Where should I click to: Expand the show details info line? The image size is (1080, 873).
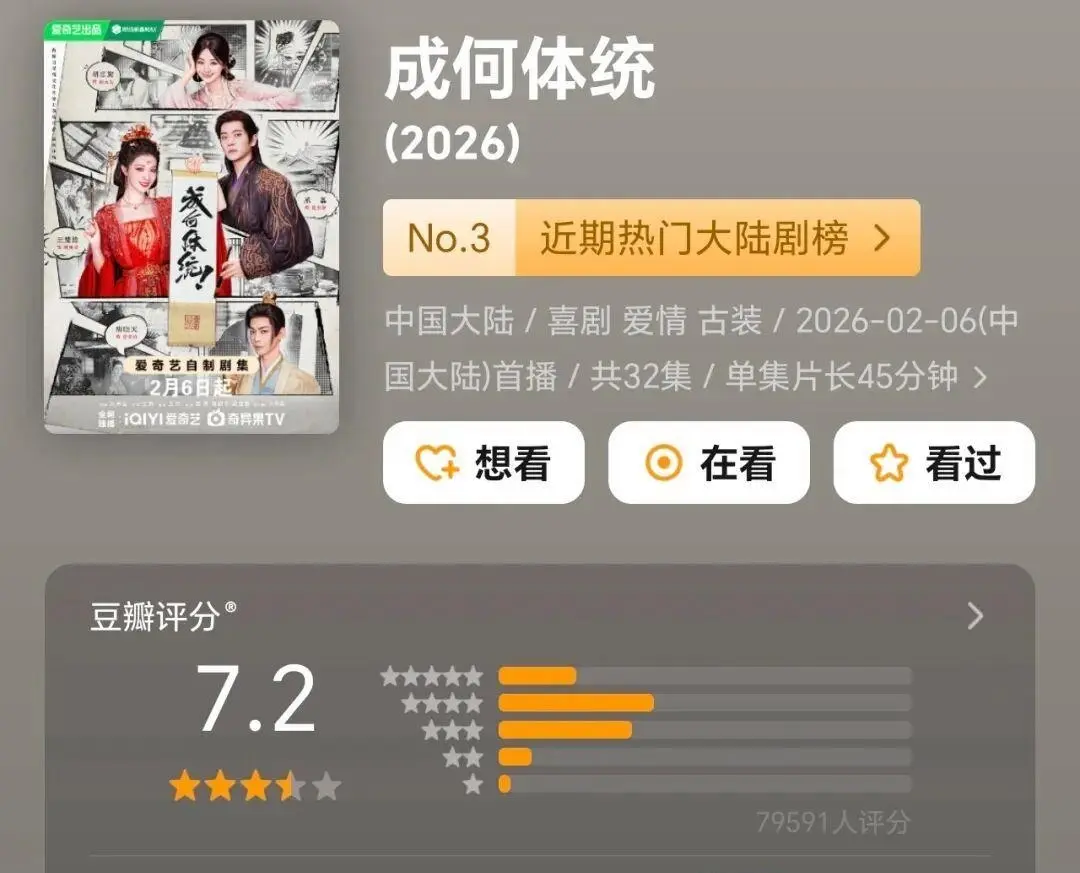coord(980,377)
